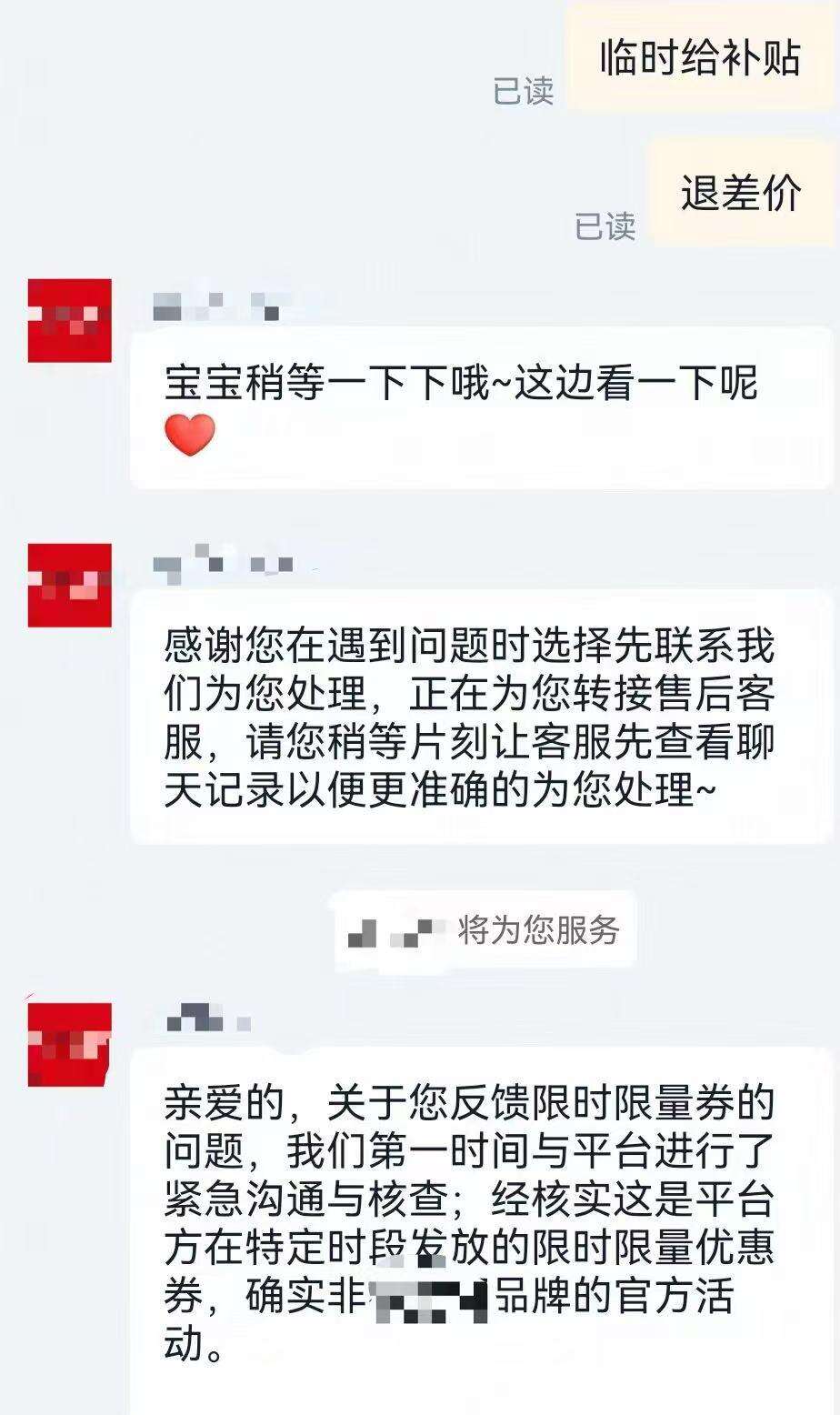Open the avatar beside the 宝宝稍等一下下哦 message
Viewport: 840px width, 1415px height.
coord(70,321)
